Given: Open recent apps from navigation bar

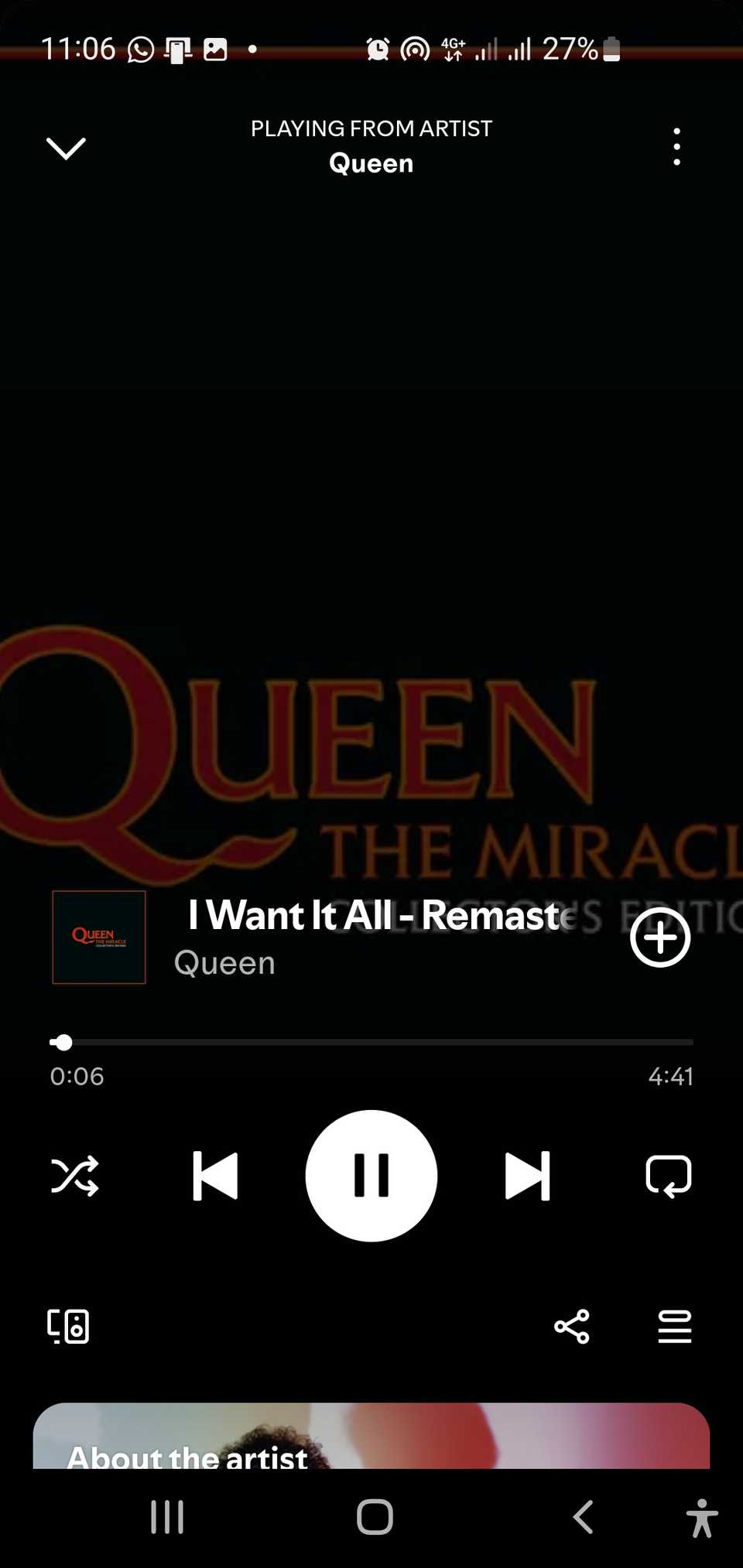Looking at the screenshot, I should (167, 1516).
